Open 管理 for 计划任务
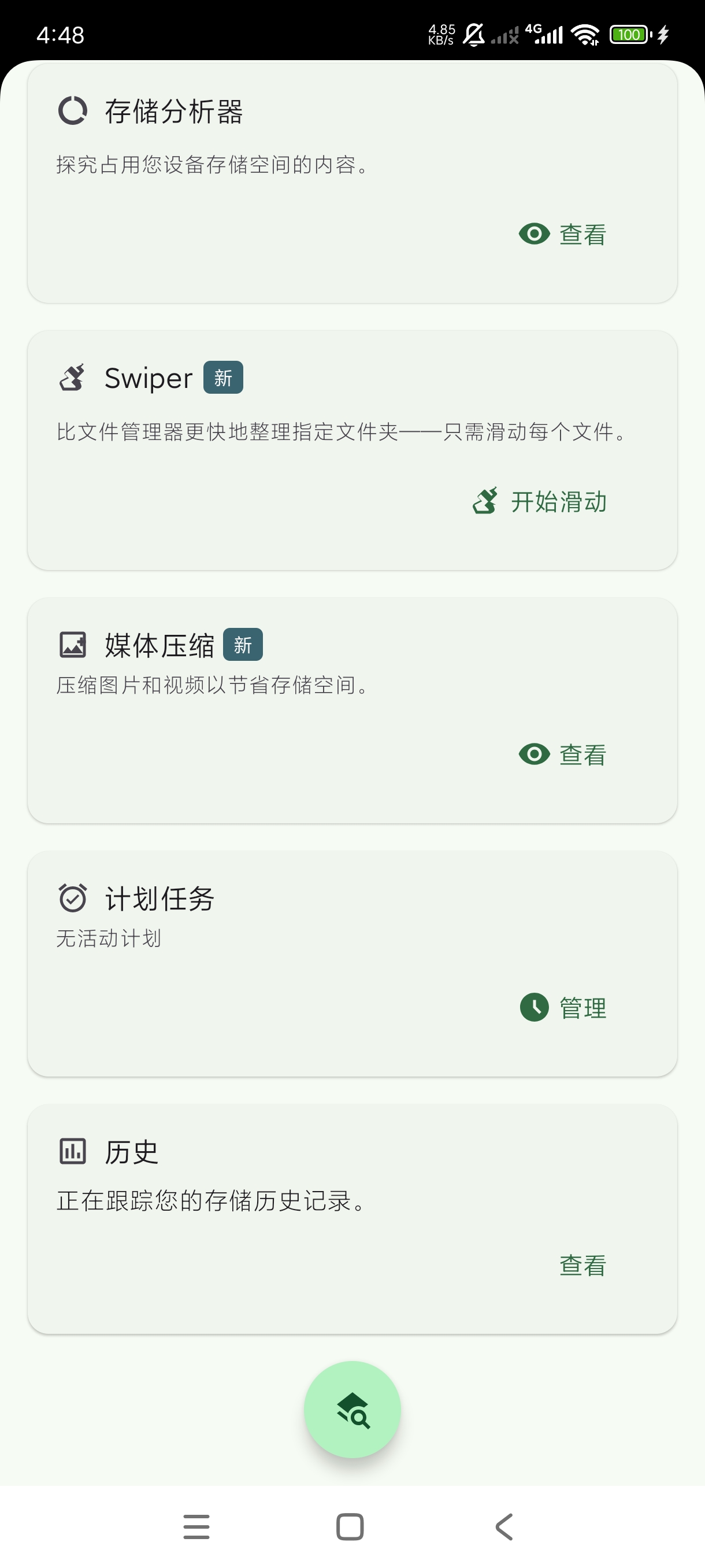705x1568 pixels. point(563,1008)
